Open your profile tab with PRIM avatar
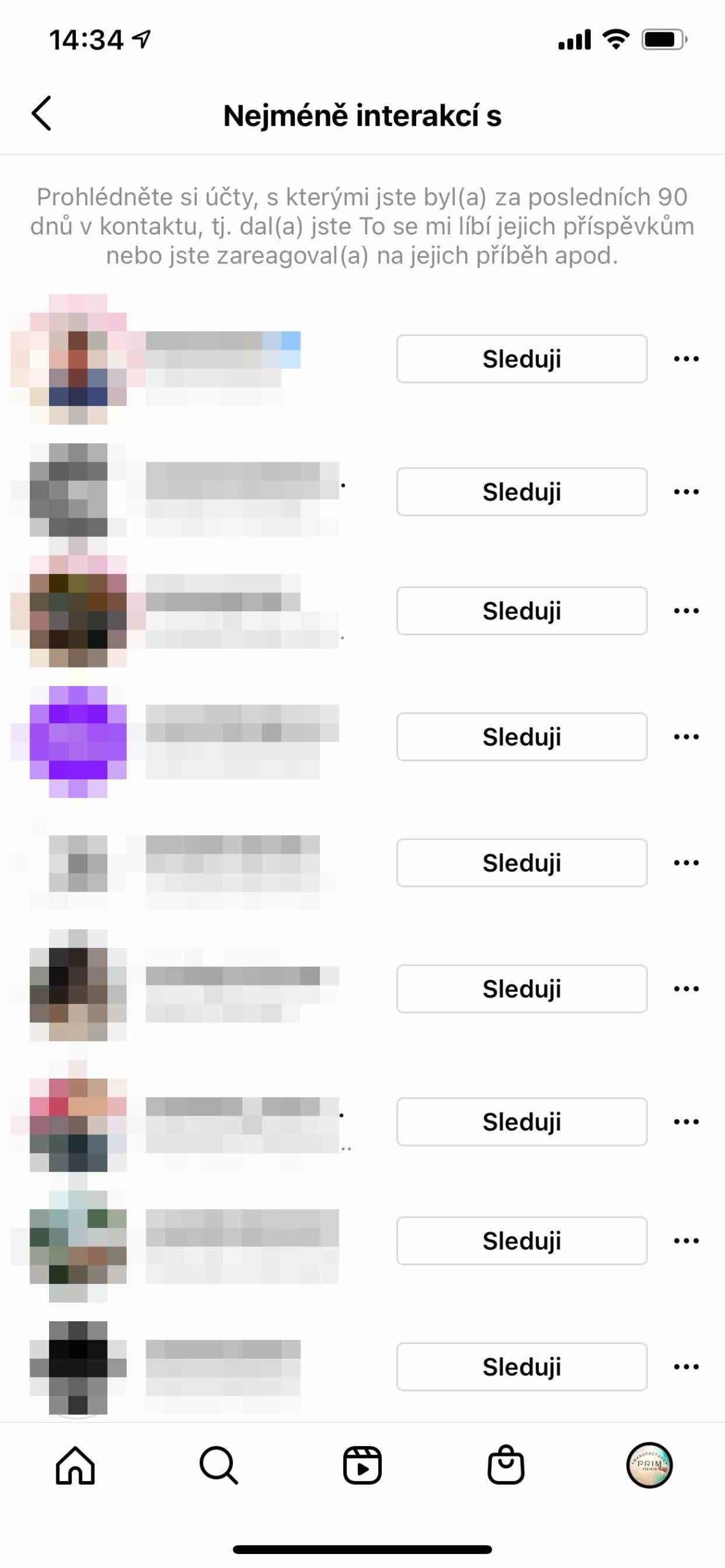Viewport: 725px width, 1568px height. click(649, 1466)
